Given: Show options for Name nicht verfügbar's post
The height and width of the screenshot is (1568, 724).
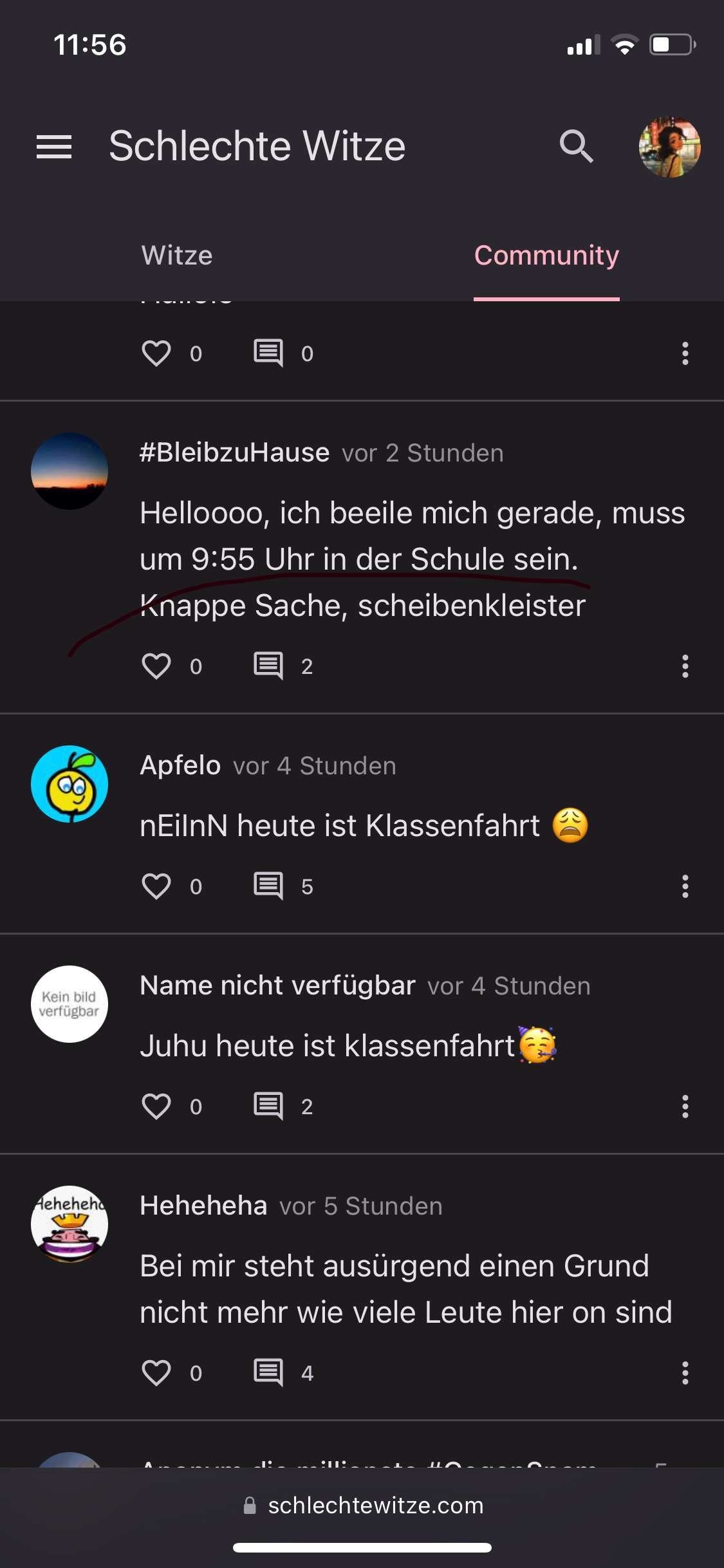Looking at the screenshot, I should click(685, 1106).
